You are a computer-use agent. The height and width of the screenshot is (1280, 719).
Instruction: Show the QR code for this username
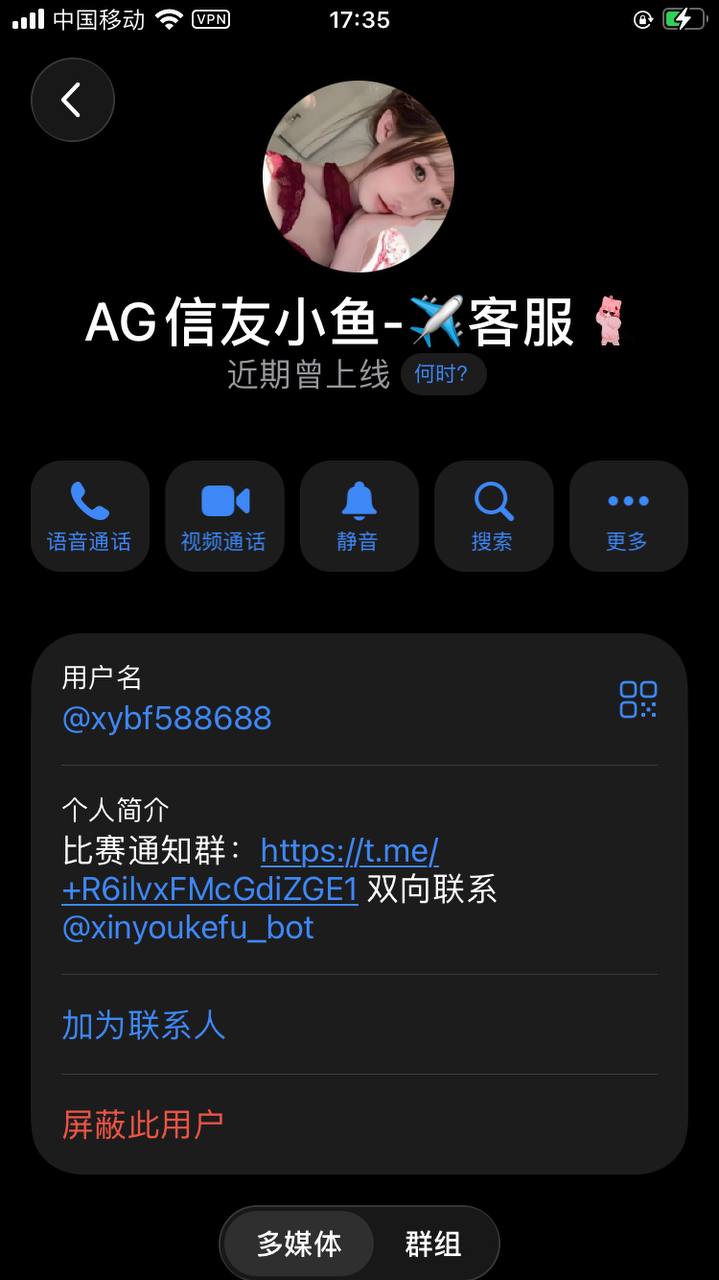pyautogui.click(x=638, y=700)
